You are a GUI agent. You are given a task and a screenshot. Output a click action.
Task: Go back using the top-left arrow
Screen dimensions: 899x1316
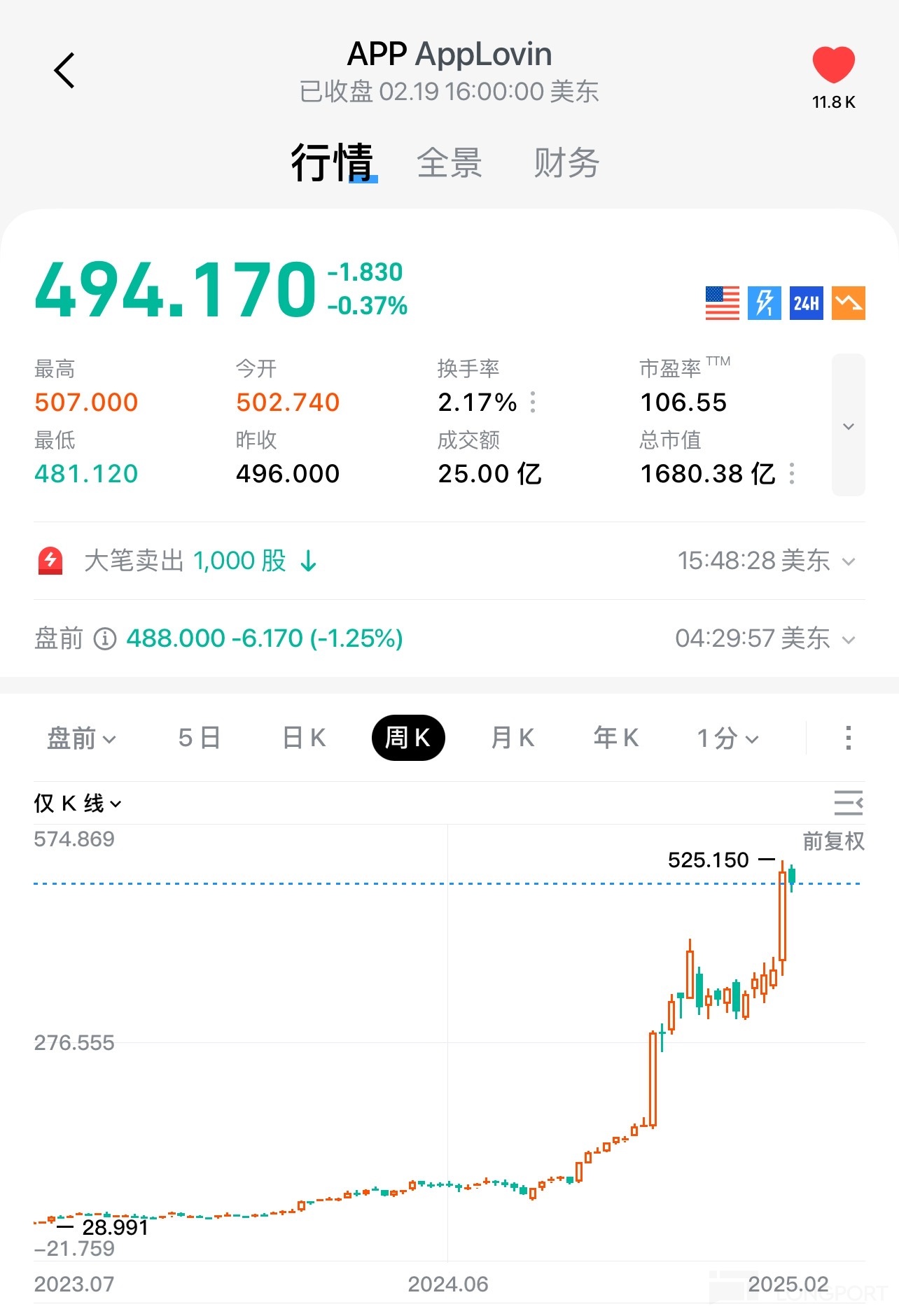[x=64, y=71]
